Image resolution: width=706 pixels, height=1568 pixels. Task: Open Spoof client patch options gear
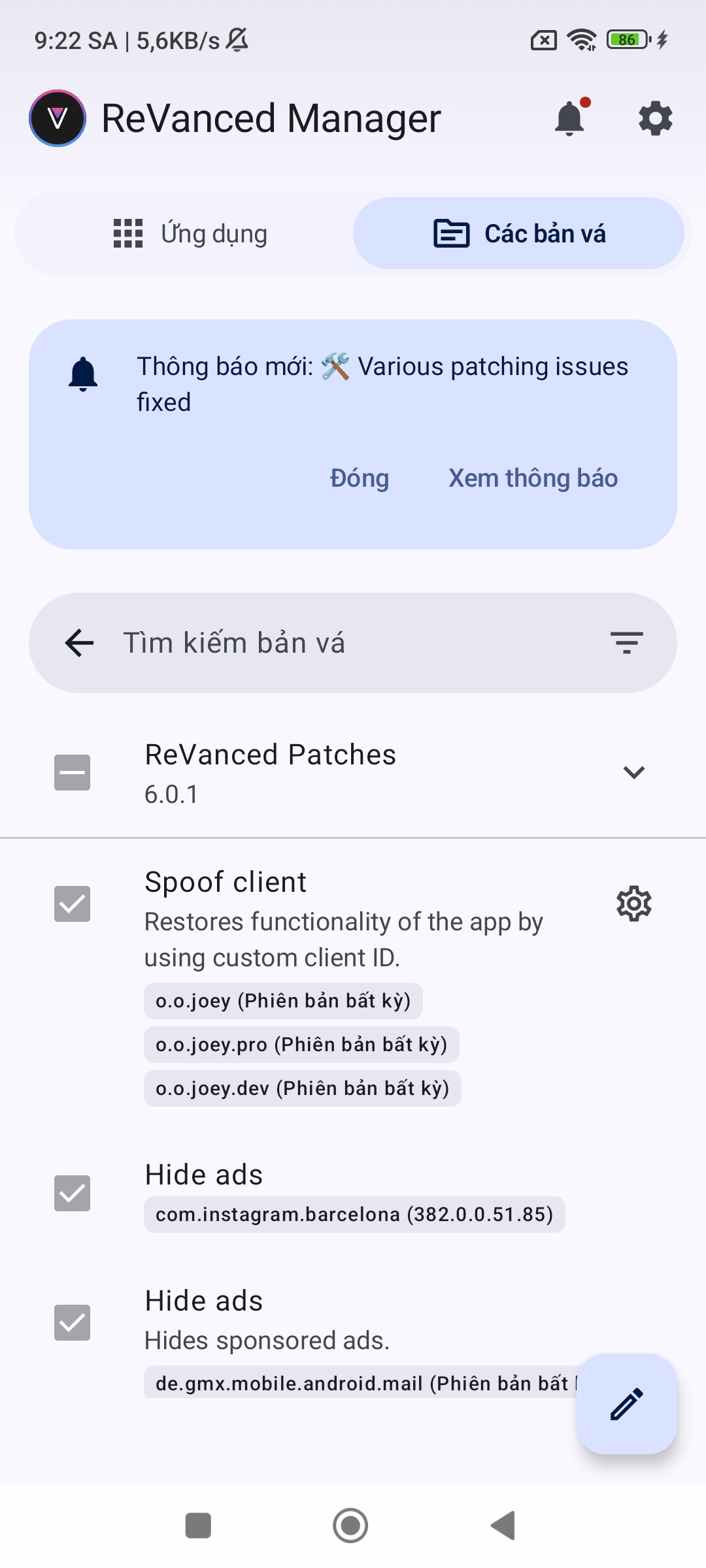click(633, 904)
